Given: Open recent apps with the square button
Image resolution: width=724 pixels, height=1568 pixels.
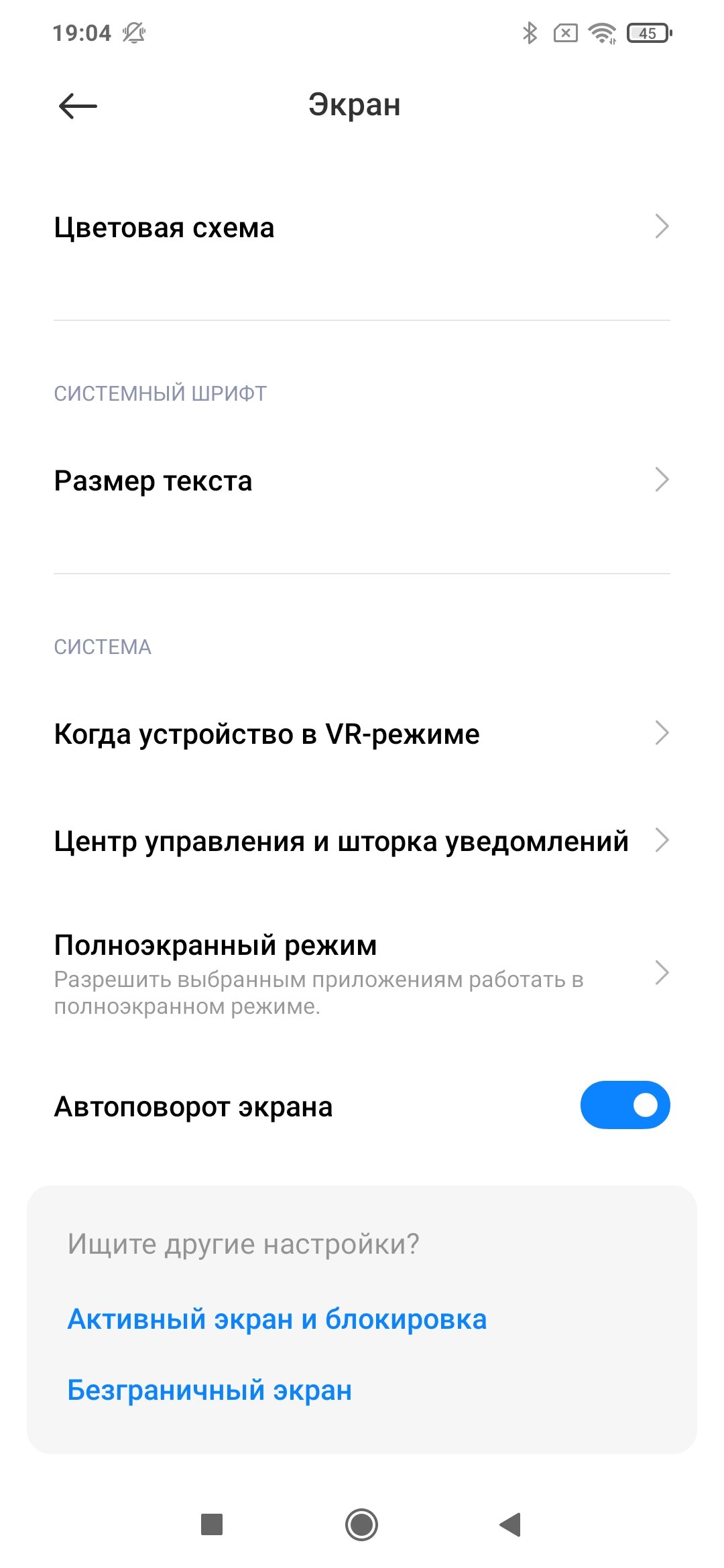Looking at the screenshot, I should tap(212, 1525).
